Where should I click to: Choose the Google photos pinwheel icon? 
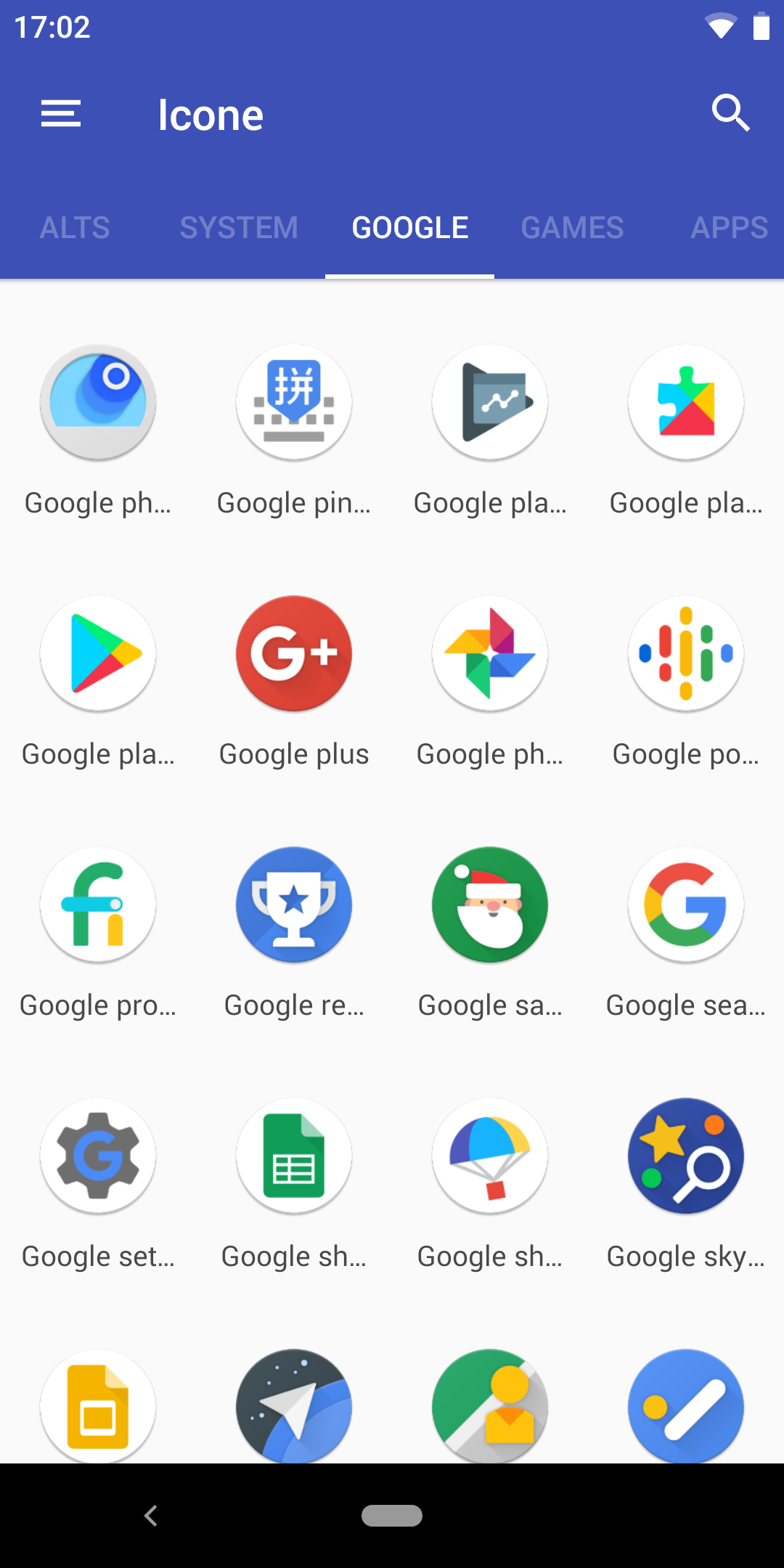(490, 654)
